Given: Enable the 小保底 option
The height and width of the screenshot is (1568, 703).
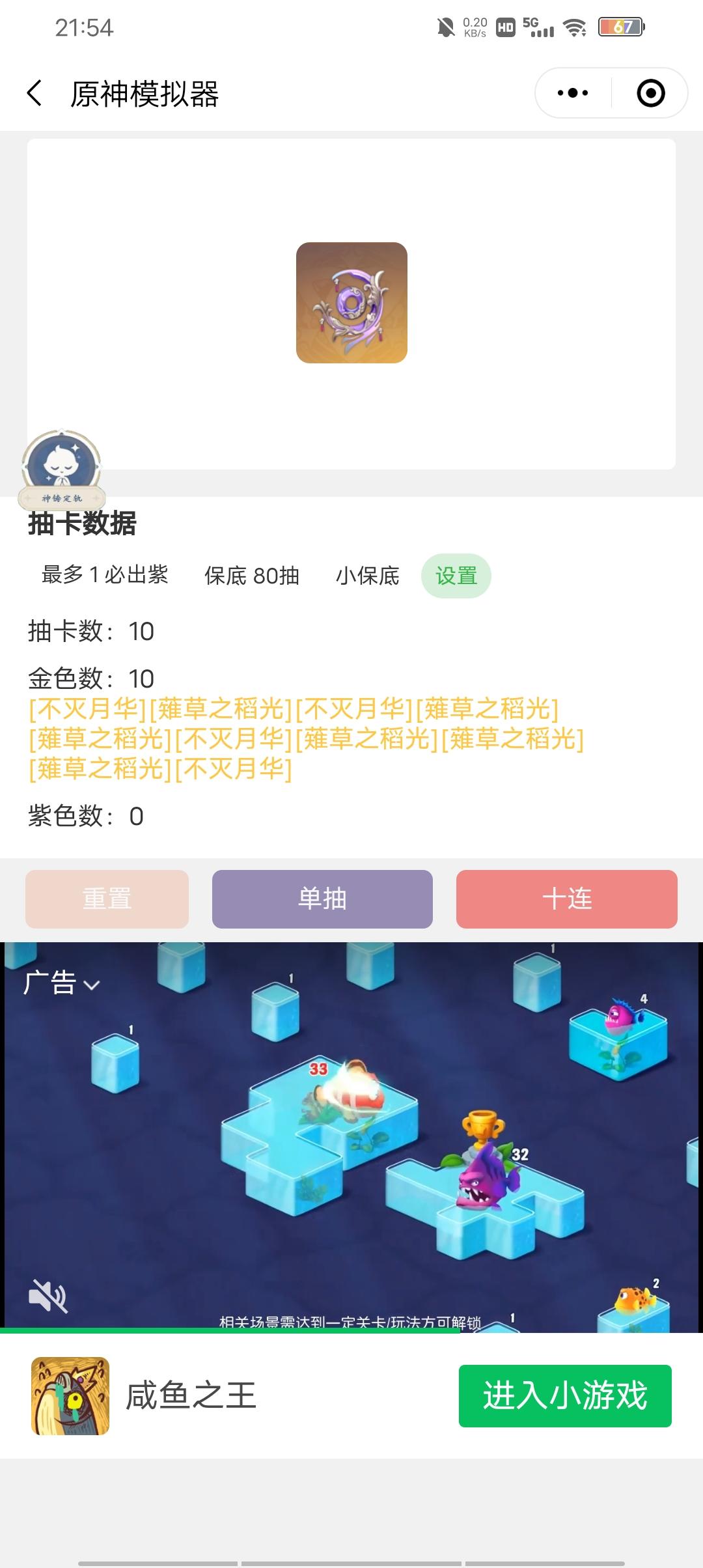Looking at the screenshot, I should tap(368, 576).
